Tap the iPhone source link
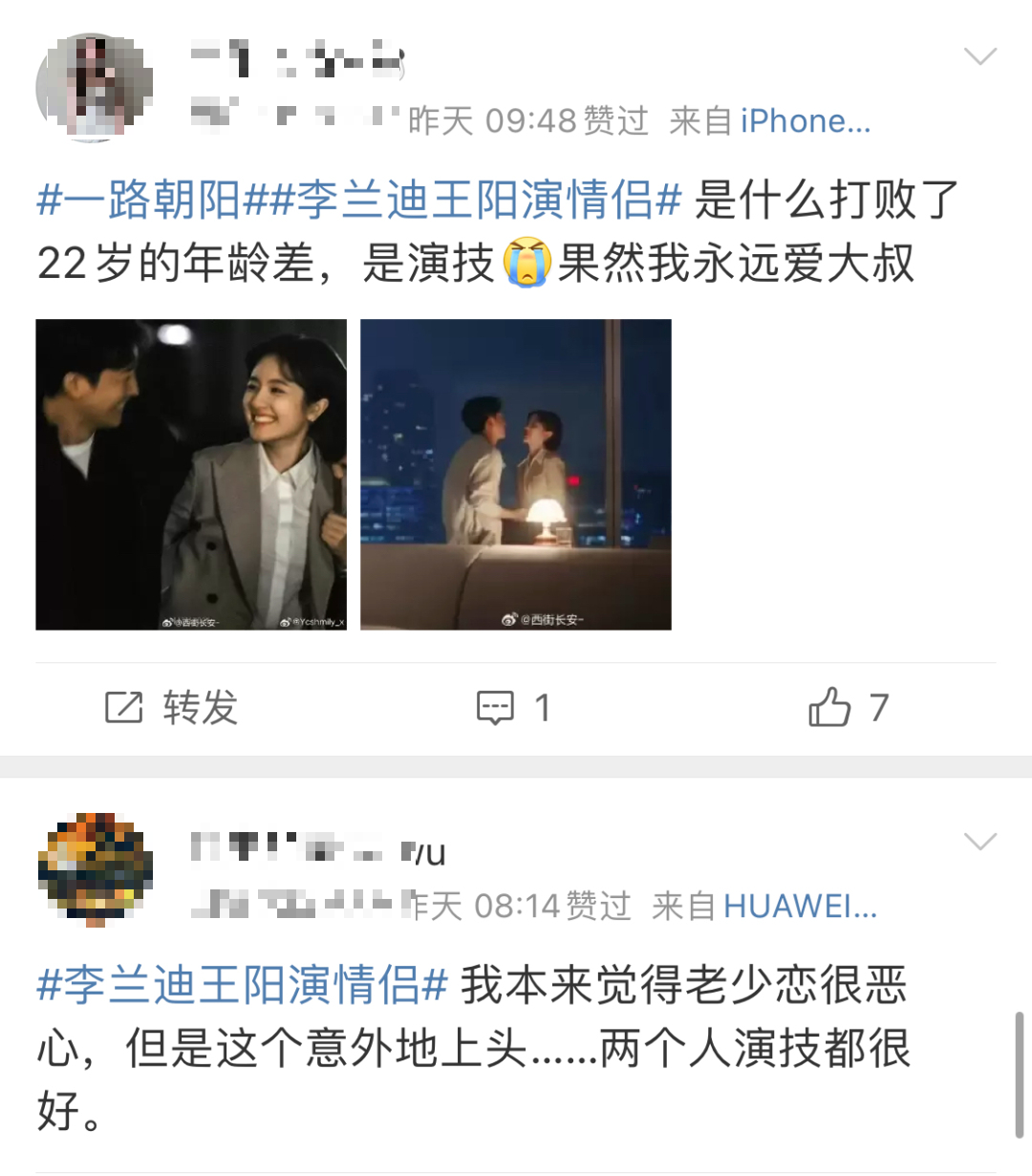The width and height of the screenshot is (1032, 1176). pyautogui.click(x=806, y=121)
